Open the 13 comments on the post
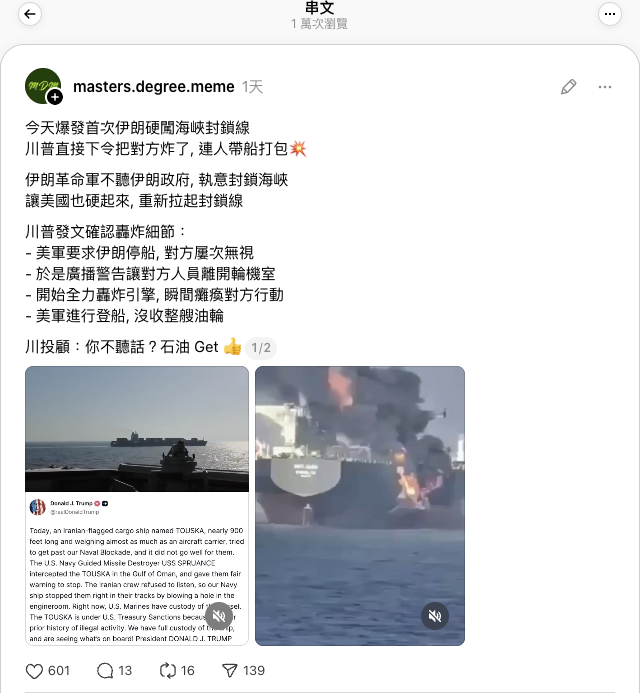Image resolution: width=640 pixels, height=693 pixels. pyautogui.click(x=105, y=670)
